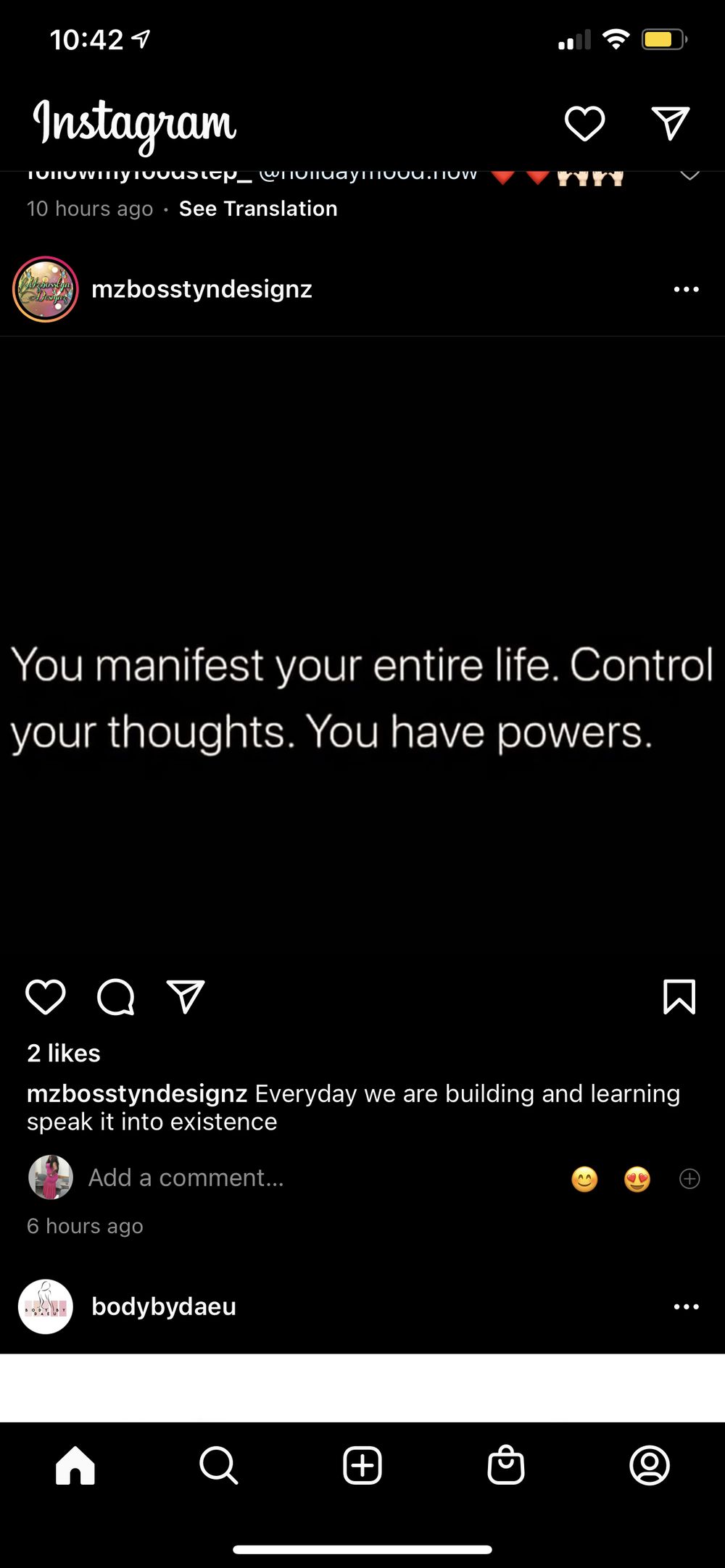The height and width of the screenshot is (1568, 725).
Task: Go to the Profile tab
Action: click(x=650, y=1465)
